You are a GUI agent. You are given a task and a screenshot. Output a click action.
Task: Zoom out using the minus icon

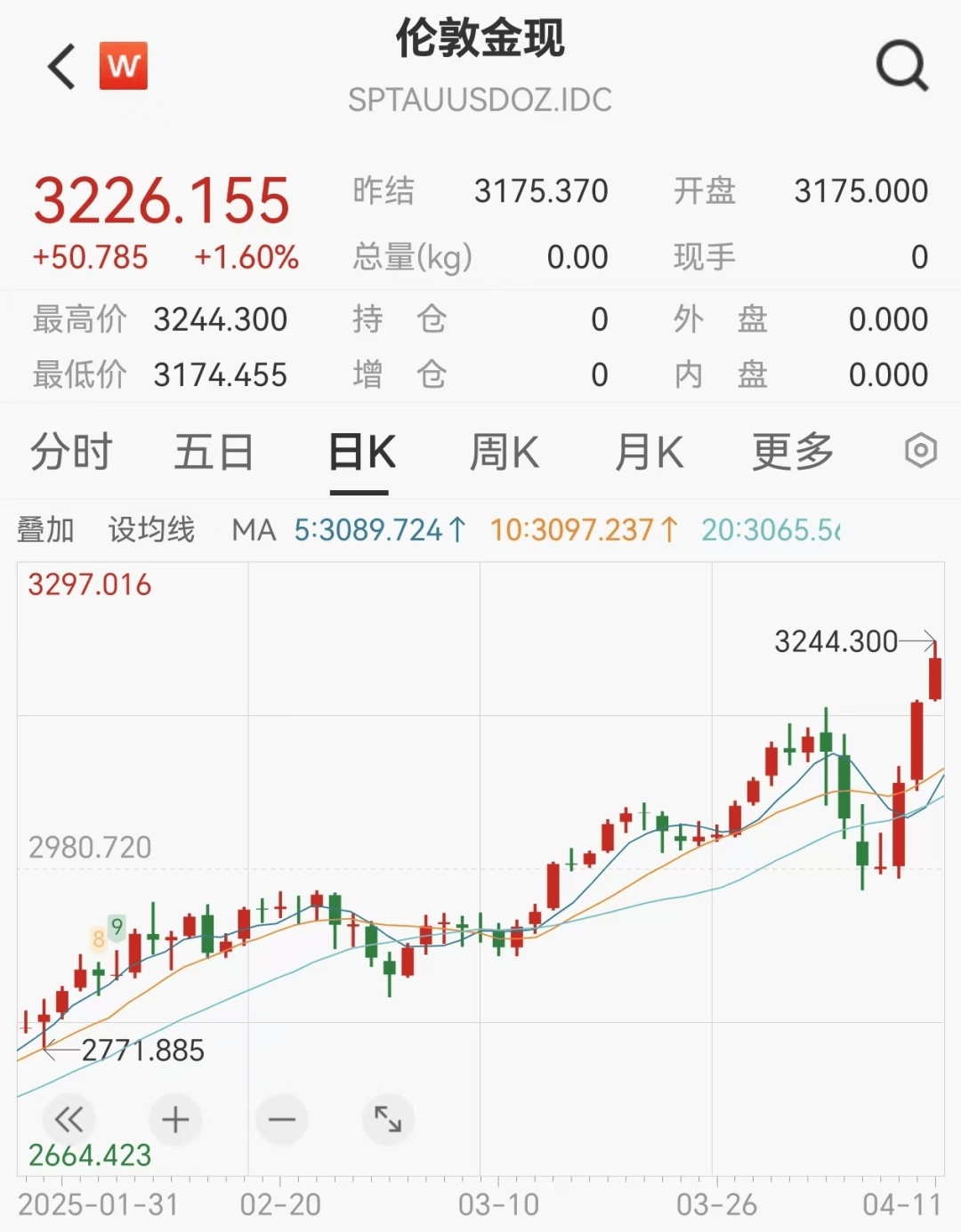pos(280,1119)
